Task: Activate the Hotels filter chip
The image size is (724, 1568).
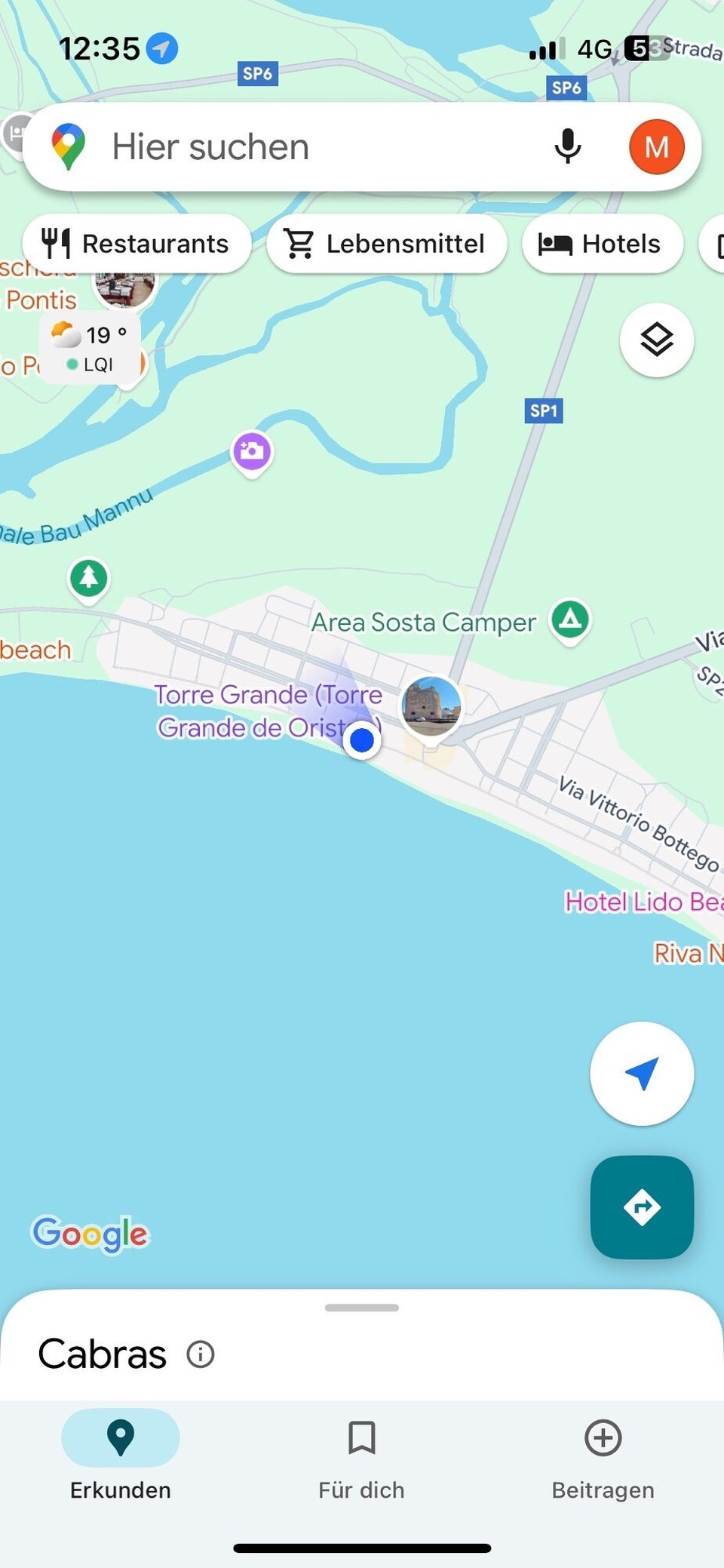Action: 603,243
